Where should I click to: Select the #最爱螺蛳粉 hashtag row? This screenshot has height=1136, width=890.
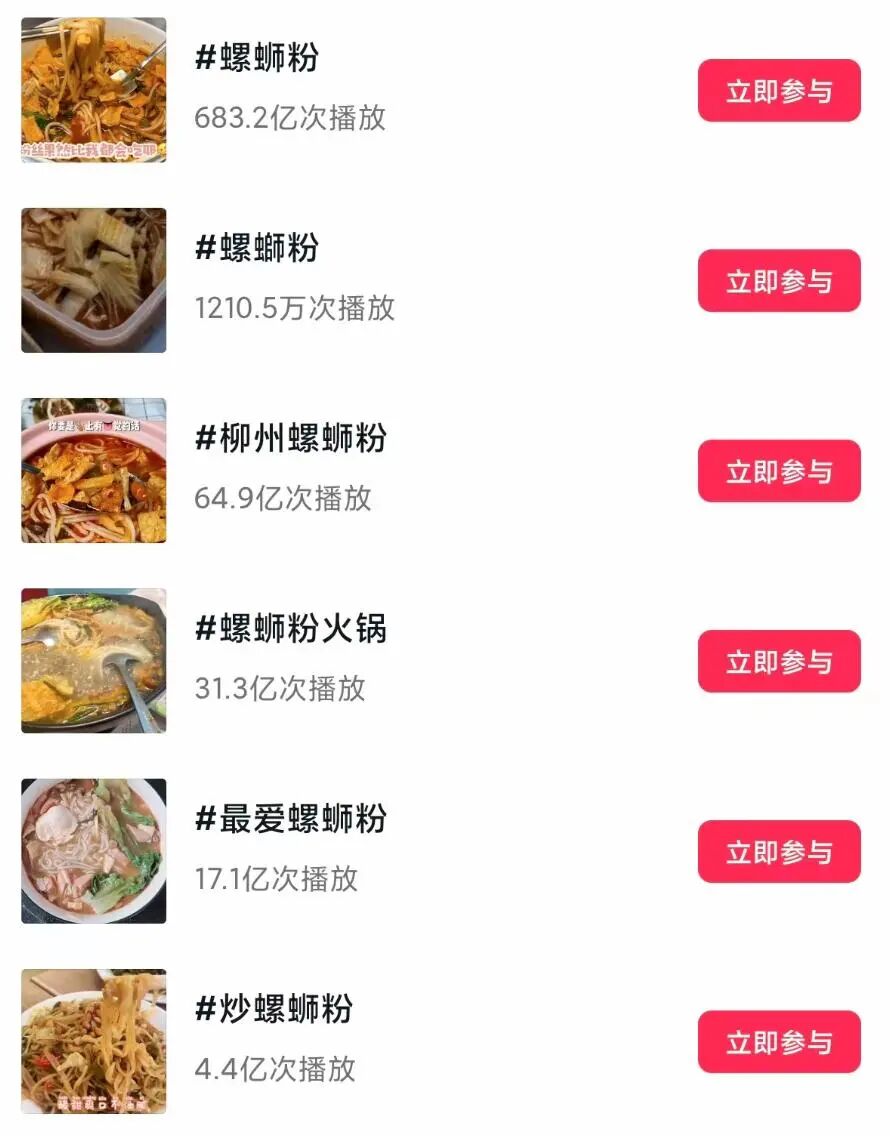[290, 819]
